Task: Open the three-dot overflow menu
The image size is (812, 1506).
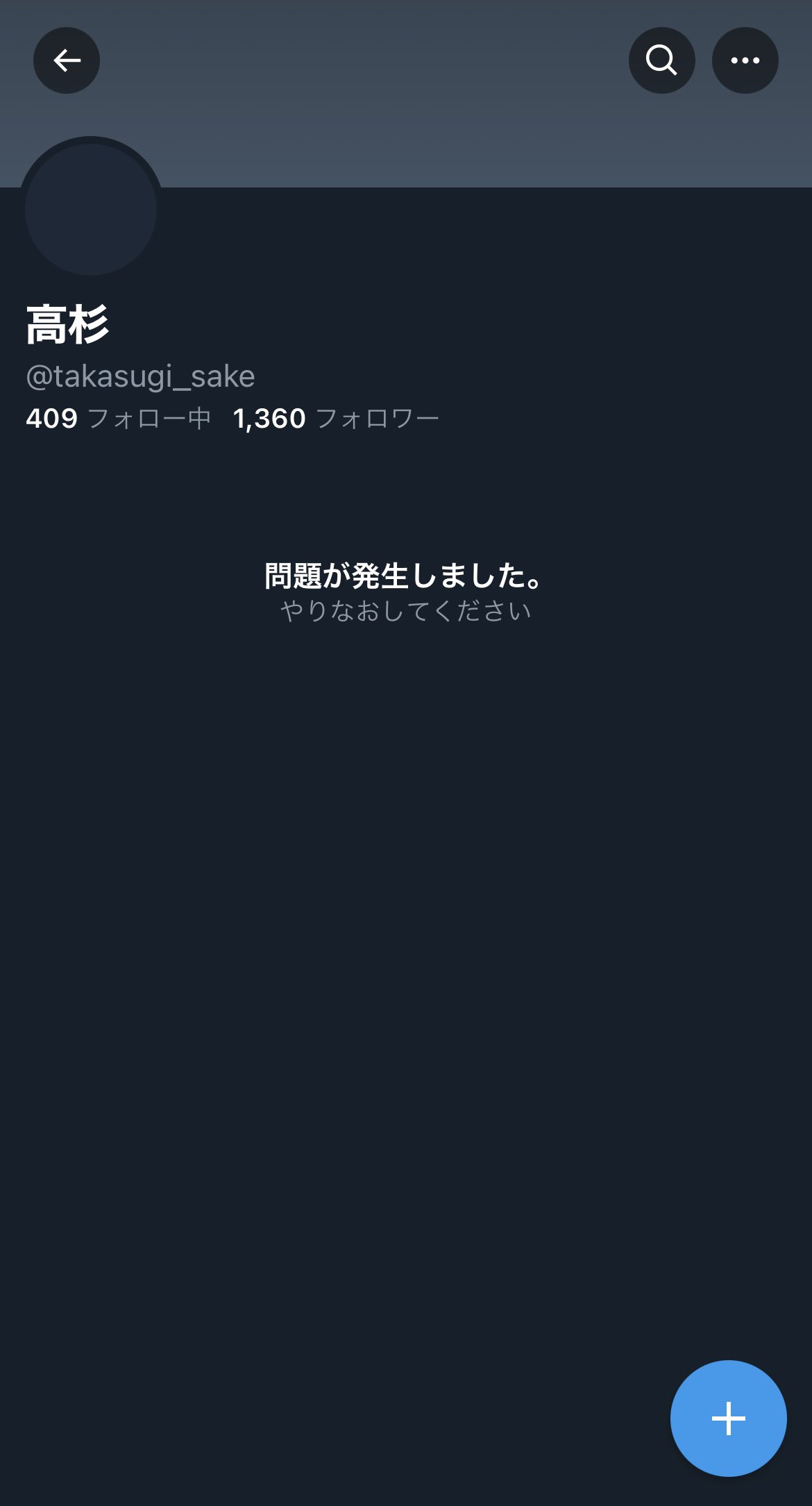Action: point(745,60)
